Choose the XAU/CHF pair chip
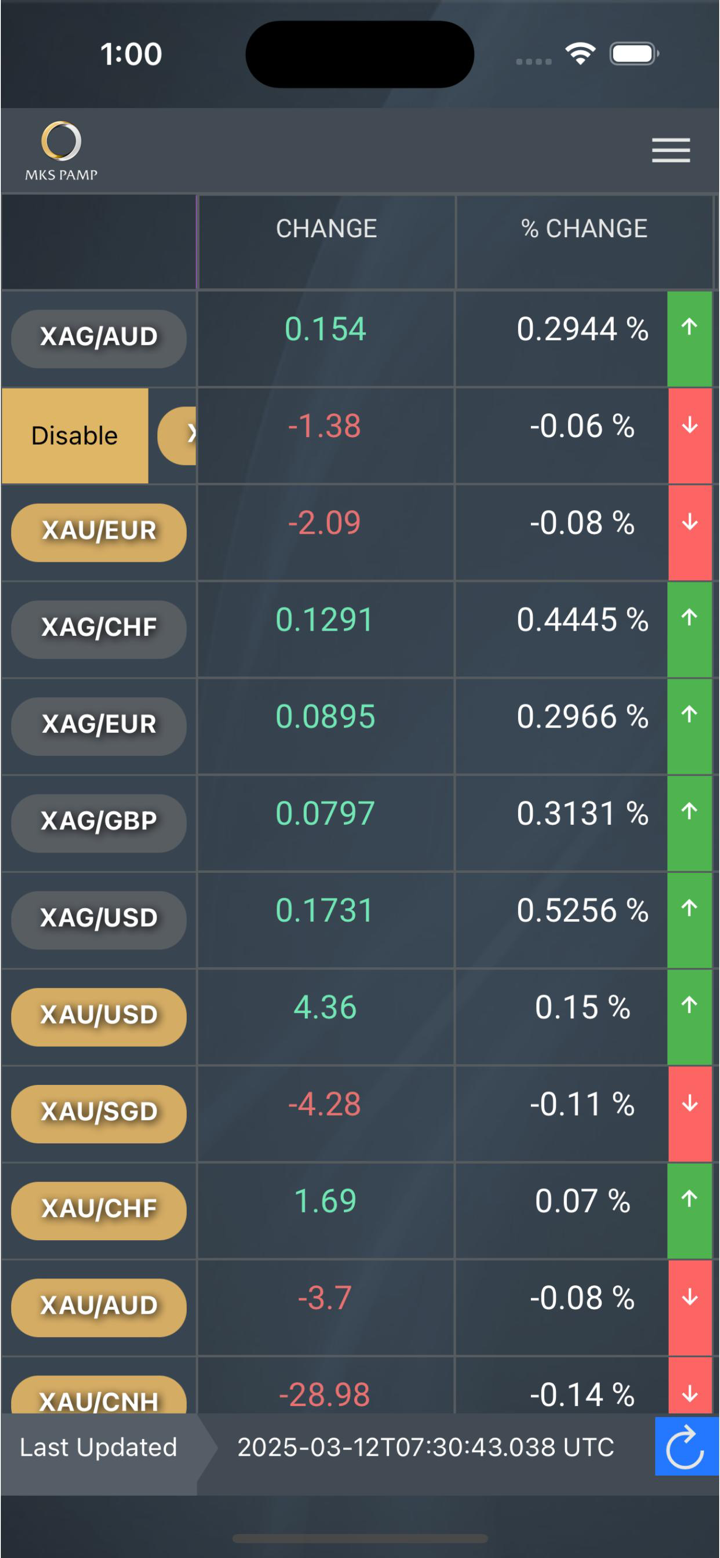 tap(99, 1210)
